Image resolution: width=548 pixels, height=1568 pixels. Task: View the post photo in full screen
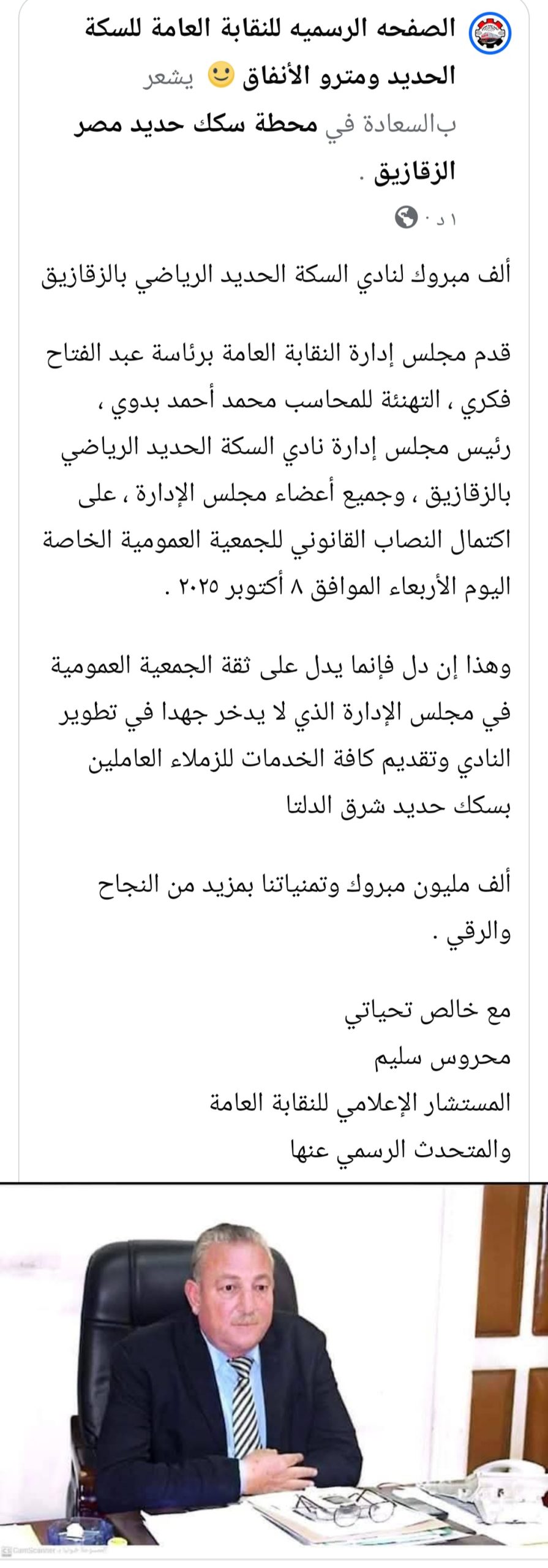(x=274, y=1371)
